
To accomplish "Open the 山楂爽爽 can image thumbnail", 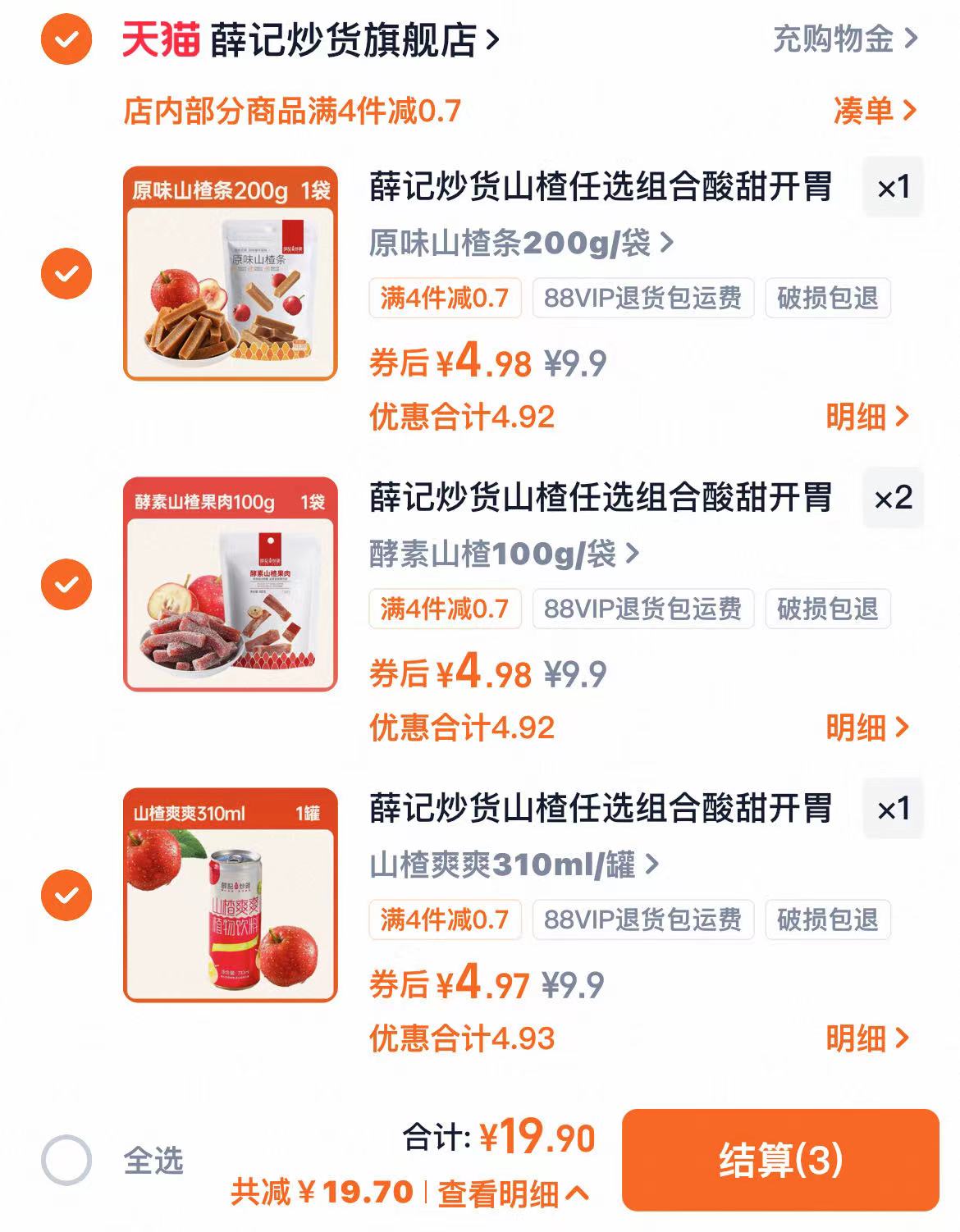I will [x=232, y=896].
